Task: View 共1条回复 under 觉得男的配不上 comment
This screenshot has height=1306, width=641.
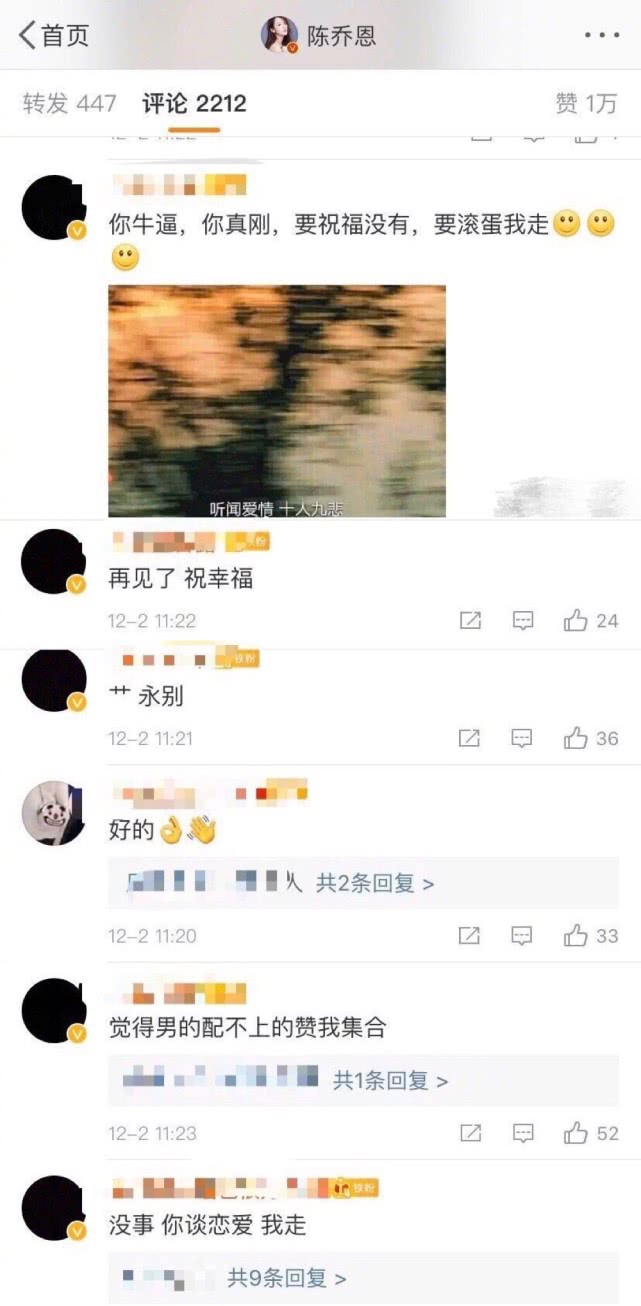Action: pyautogui.click(x=390, y=1081)
